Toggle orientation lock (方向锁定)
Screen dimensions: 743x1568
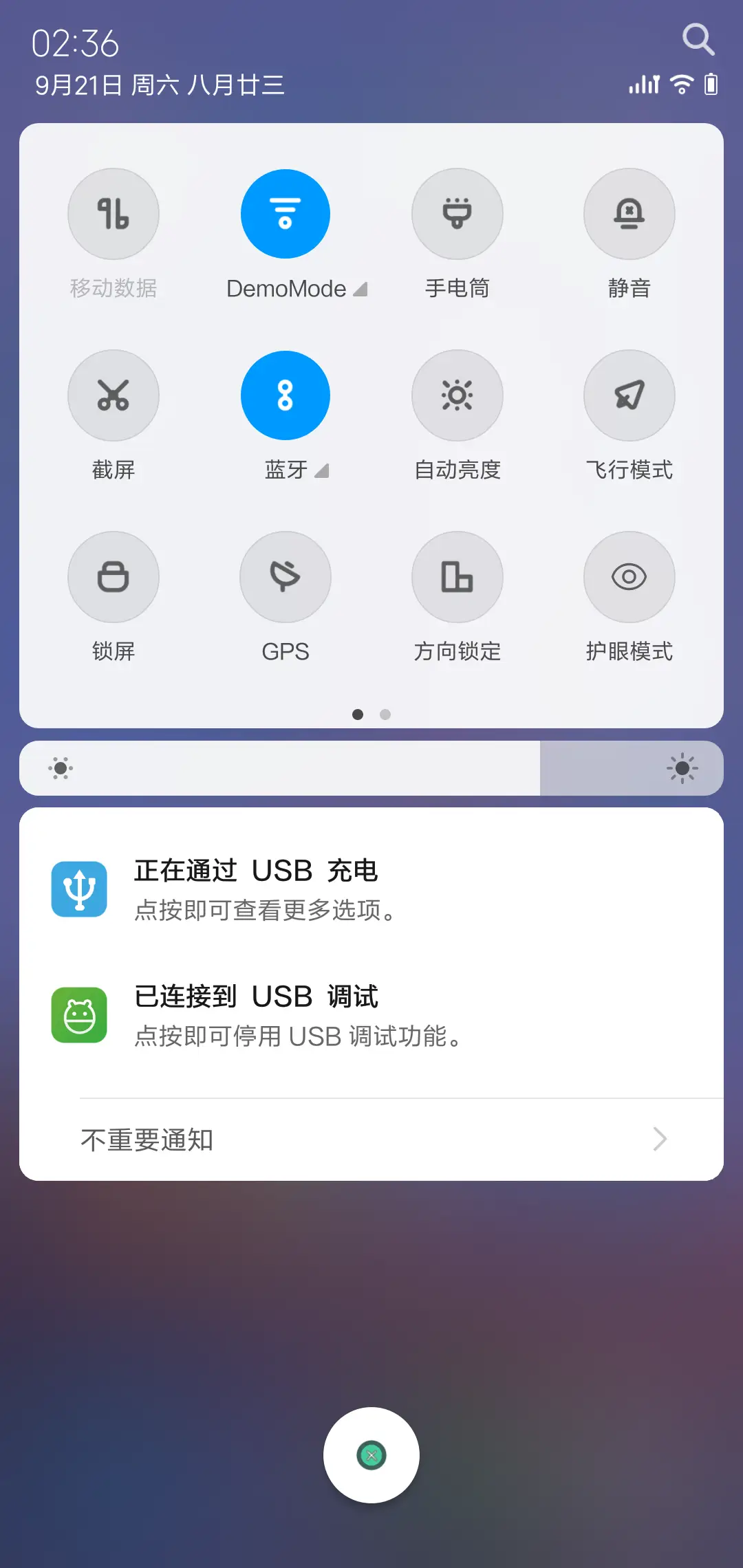(457, 577)
